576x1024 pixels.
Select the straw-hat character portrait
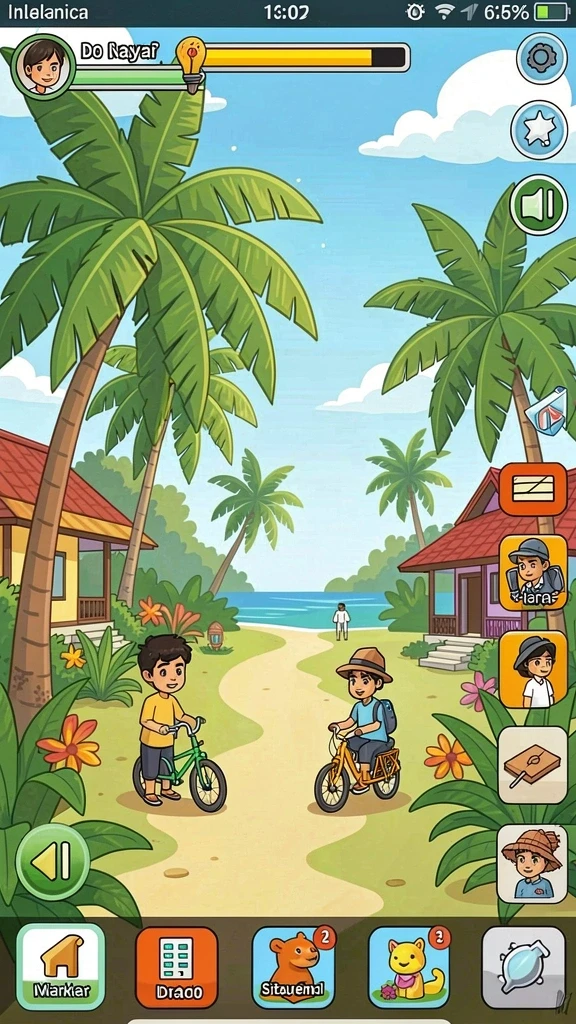point(532,863)
